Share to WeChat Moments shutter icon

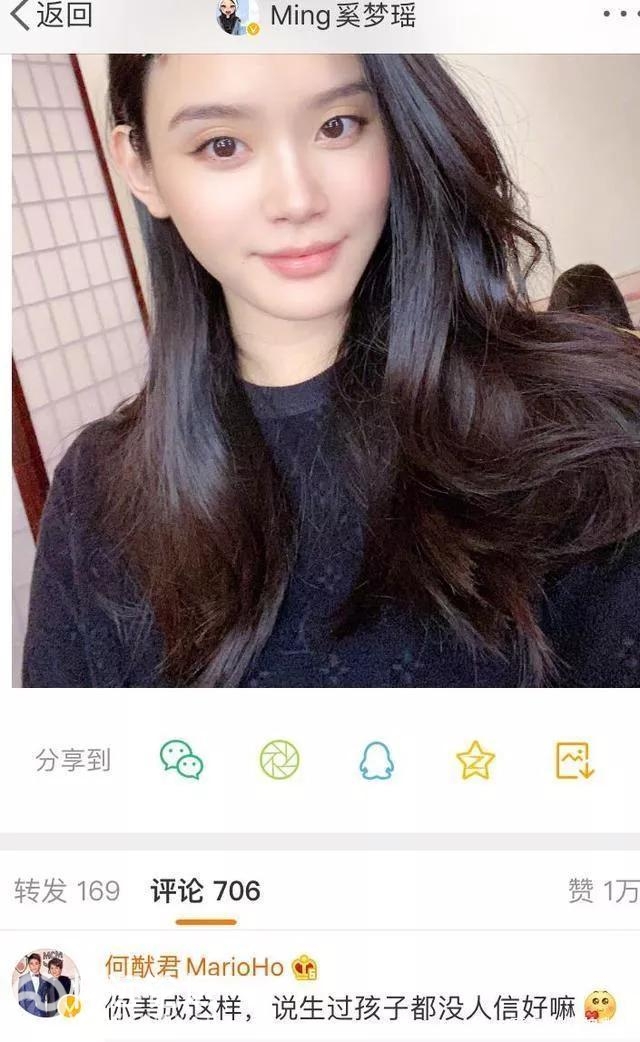[x=279, y=760]
